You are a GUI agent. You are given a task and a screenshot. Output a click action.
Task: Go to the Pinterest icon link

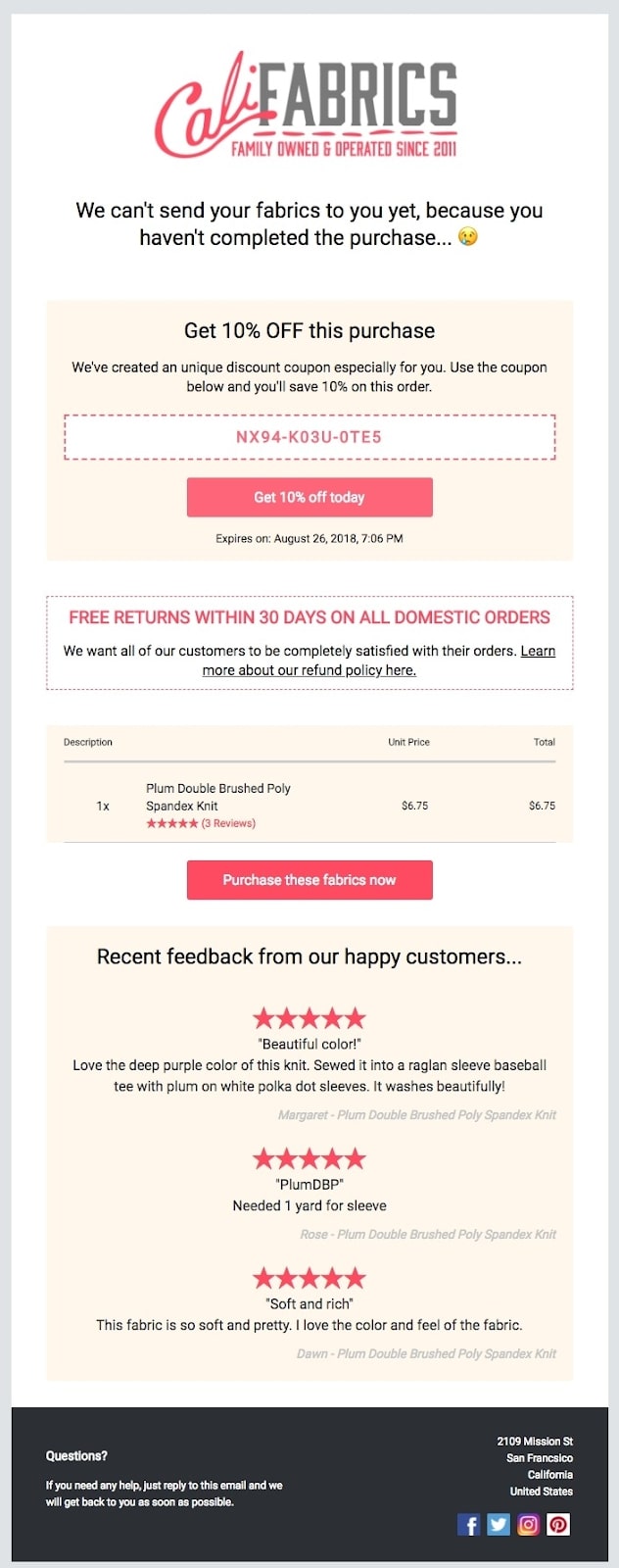click(x=558, y=1524)
